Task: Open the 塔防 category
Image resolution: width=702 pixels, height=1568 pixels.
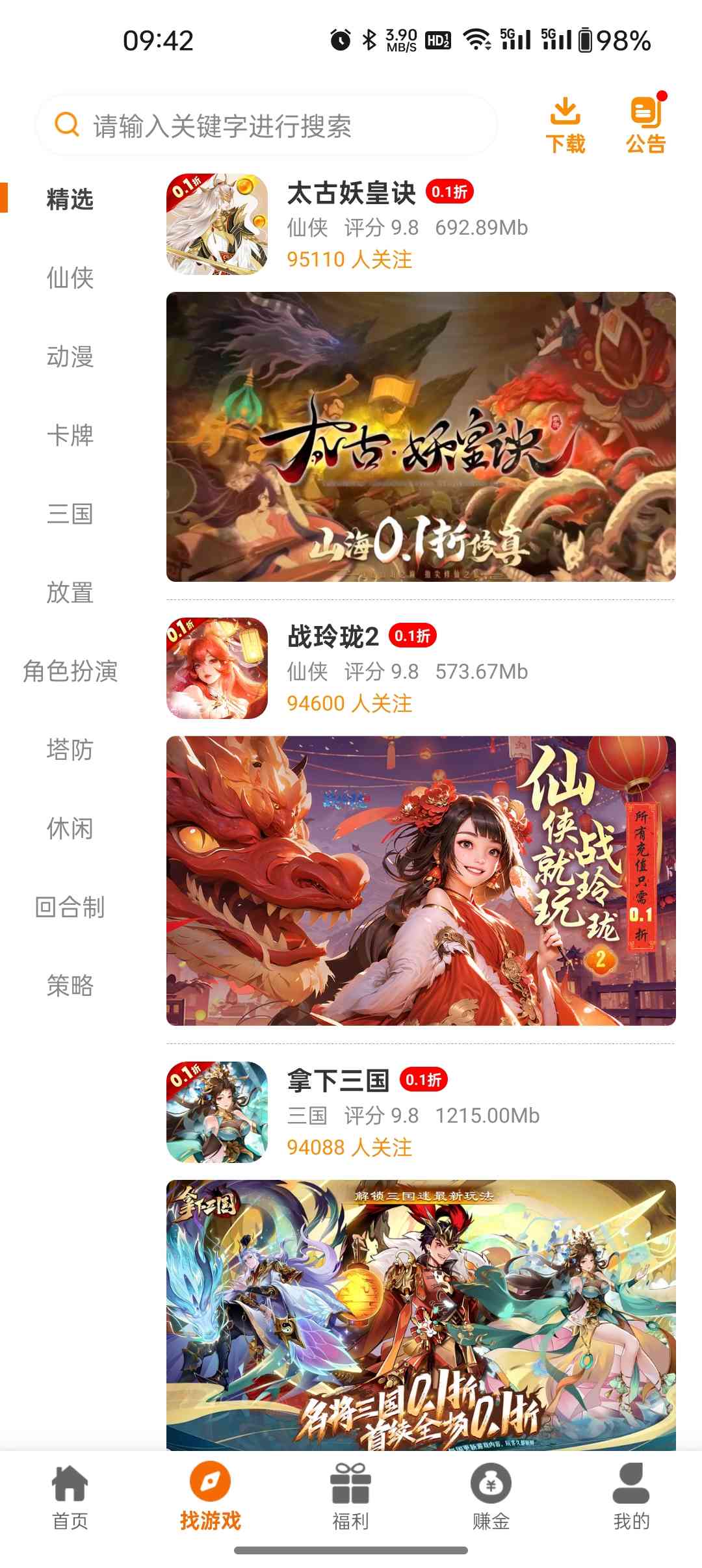Action: tap(70, 750)
